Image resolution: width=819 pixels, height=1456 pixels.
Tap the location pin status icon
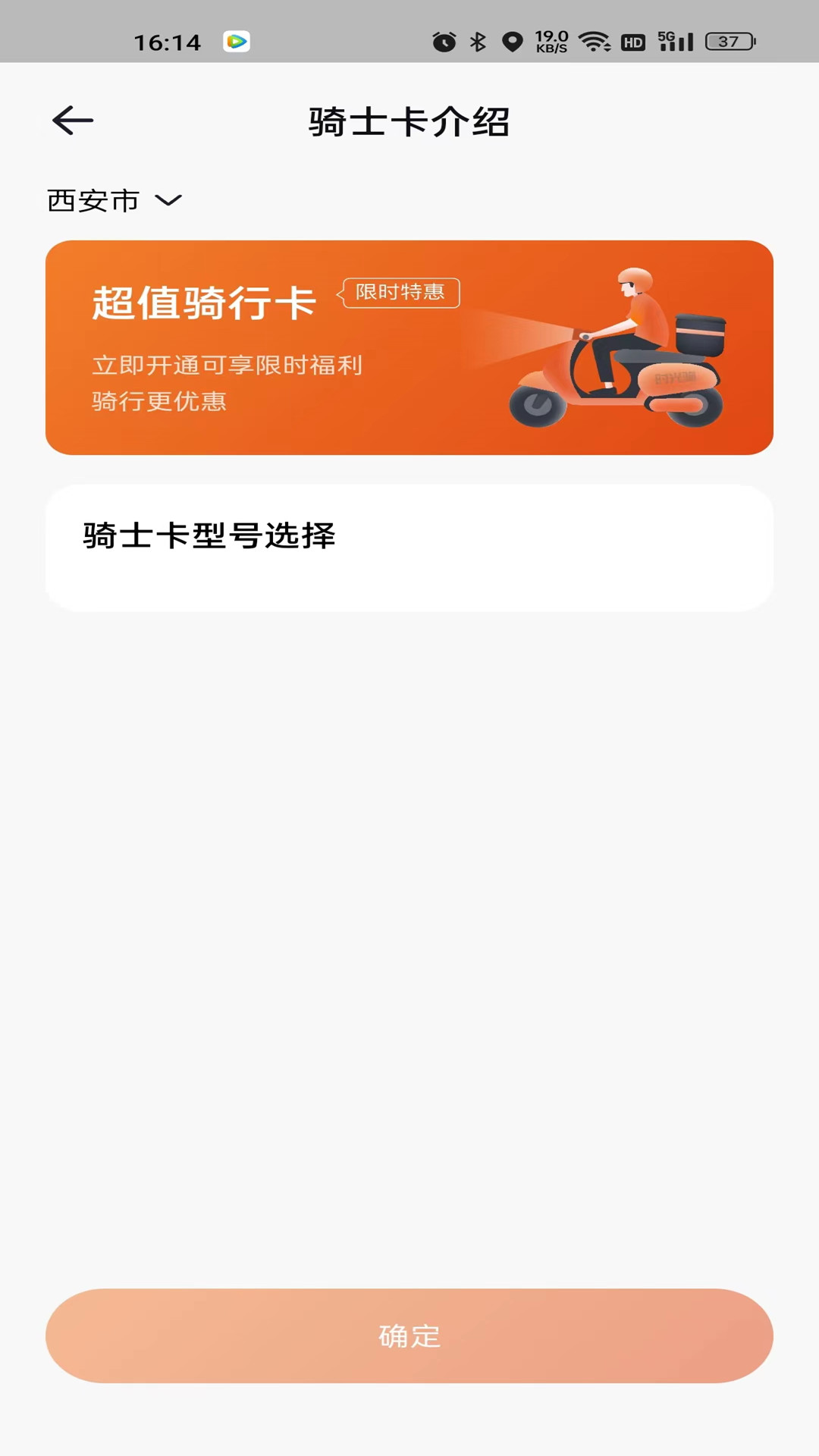513,43
